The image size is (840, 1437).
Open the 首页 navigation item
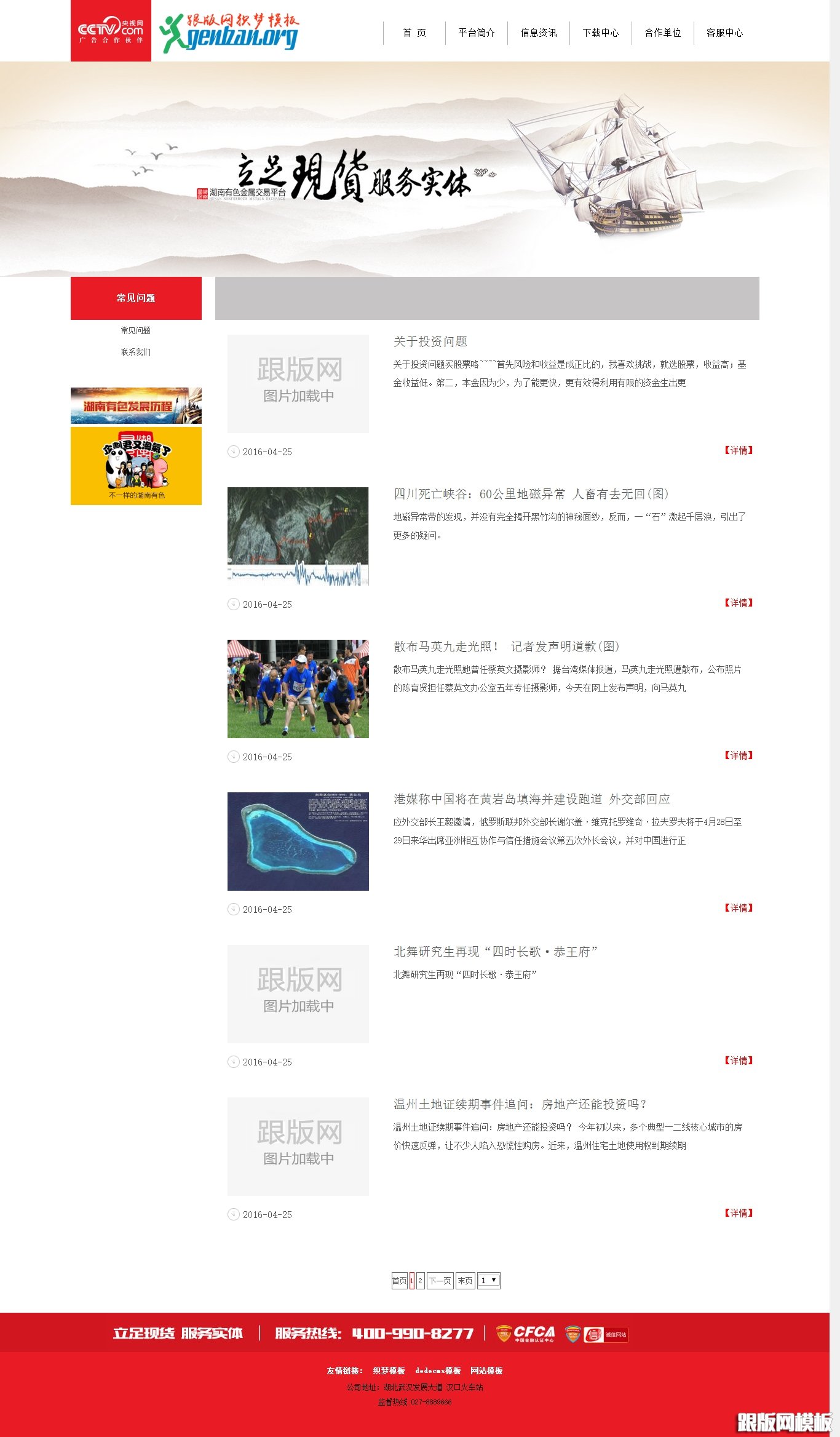click(x=414, y=33)
